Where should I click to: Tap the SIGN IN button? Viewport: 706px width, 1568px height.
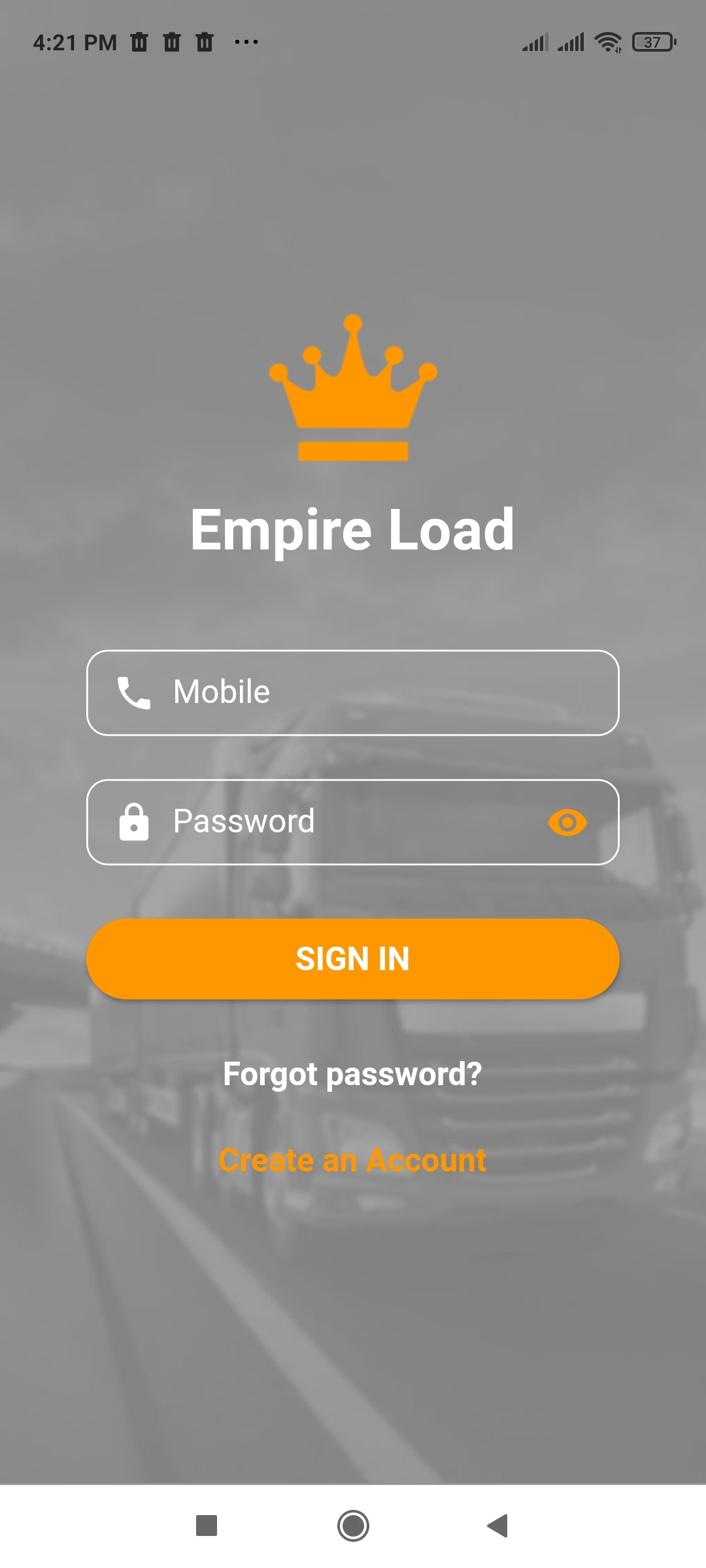tap(353, 959)
